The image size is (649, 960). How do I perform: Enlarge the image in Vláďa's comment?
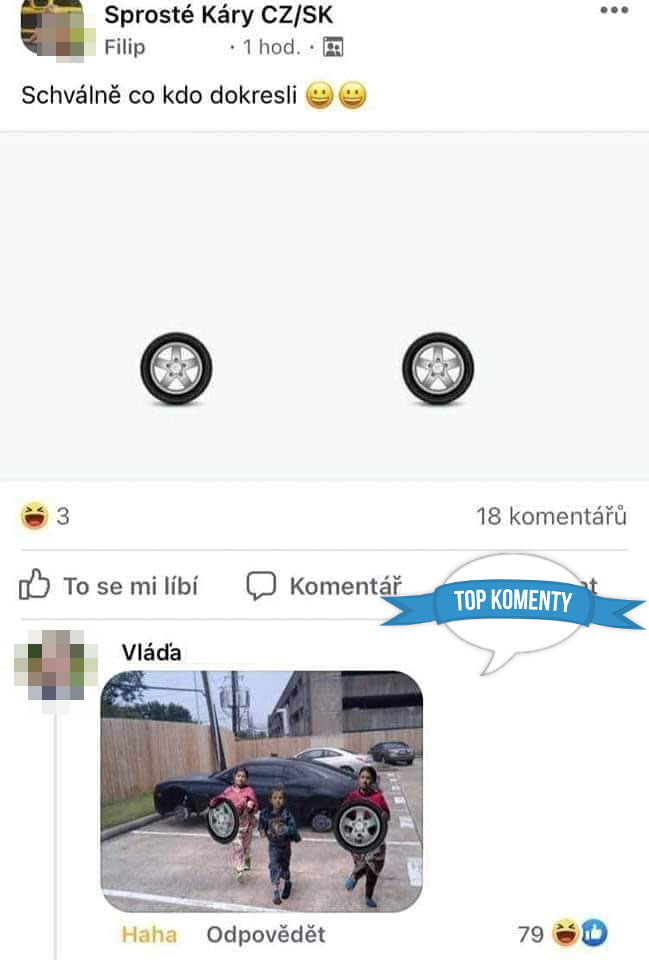tap(262, 791)
